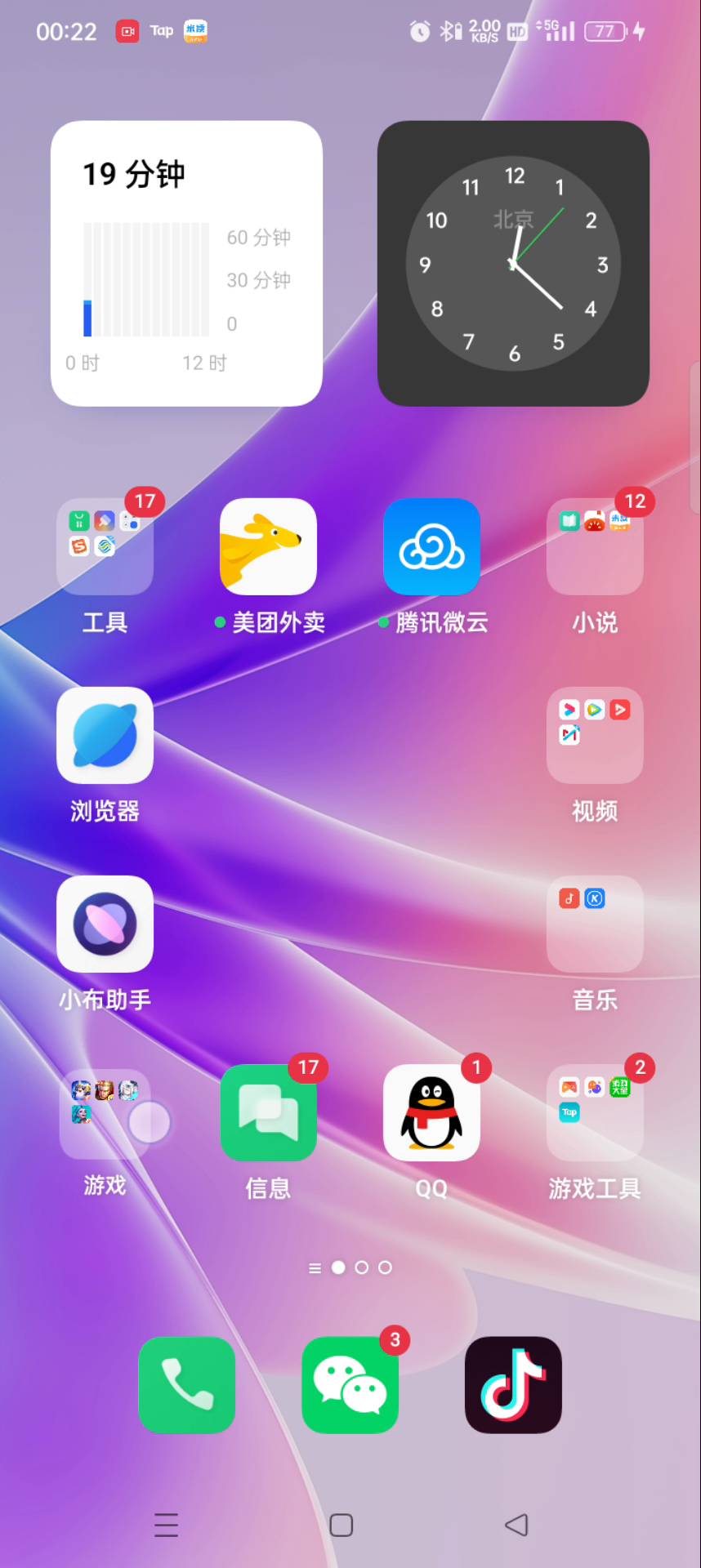Open the 游戏工具 folder

[x=595, y=1112]
